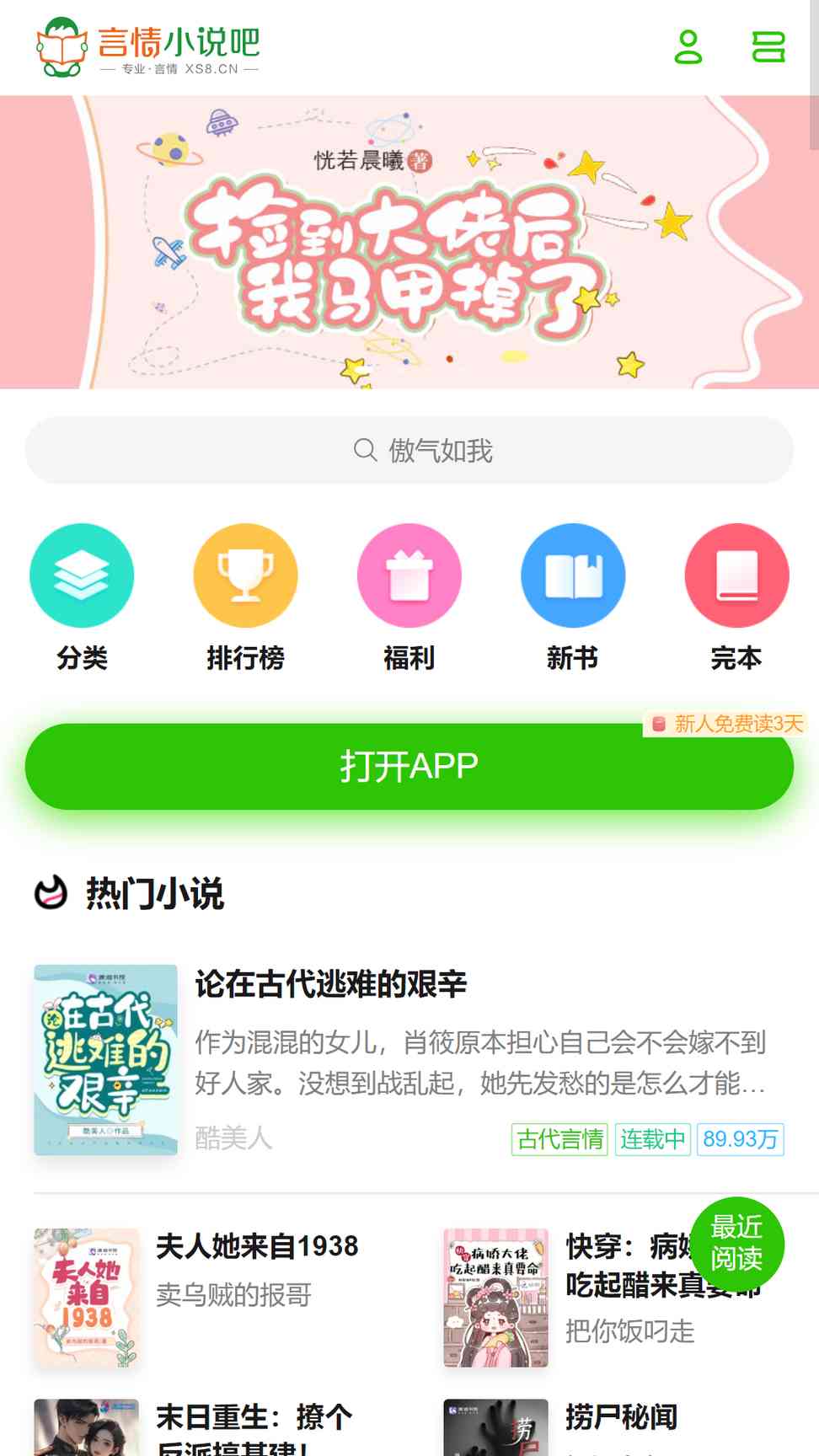Open the user account icon
This screenshot has width=819, height=1456.
[x=688, y=47]
